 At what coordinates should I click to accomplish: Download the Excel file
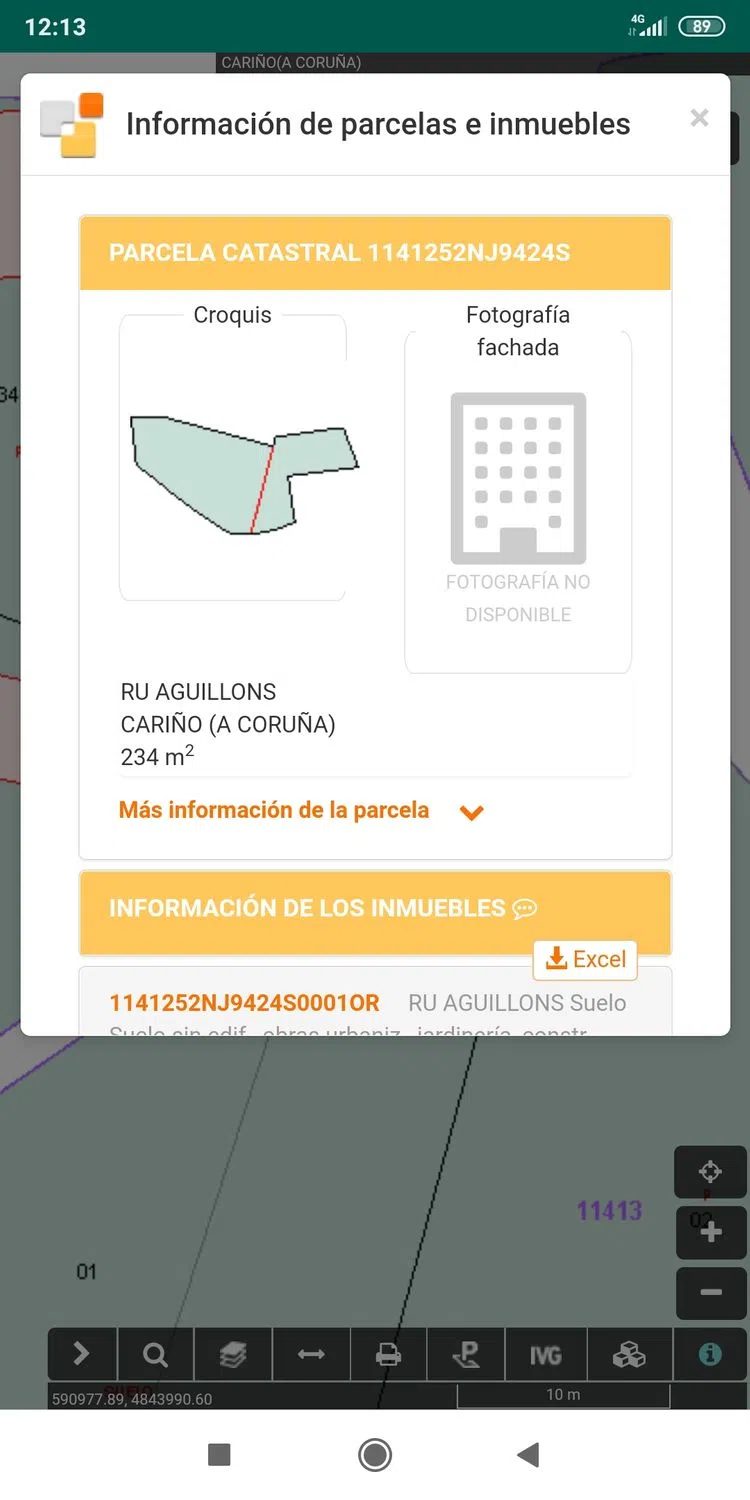pos(585,959)
